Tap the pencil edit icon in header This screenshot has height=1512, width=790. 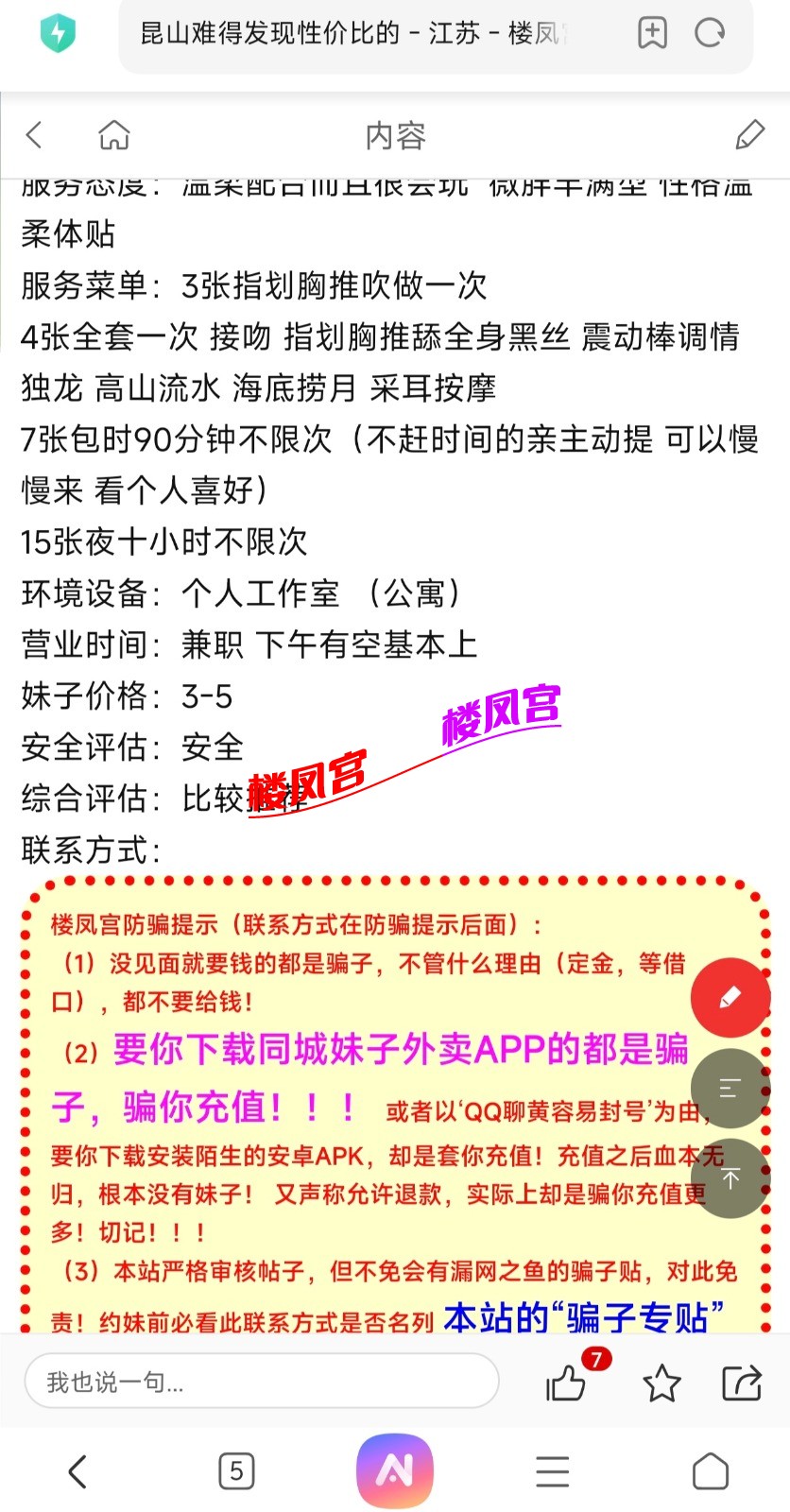(749, 135)
